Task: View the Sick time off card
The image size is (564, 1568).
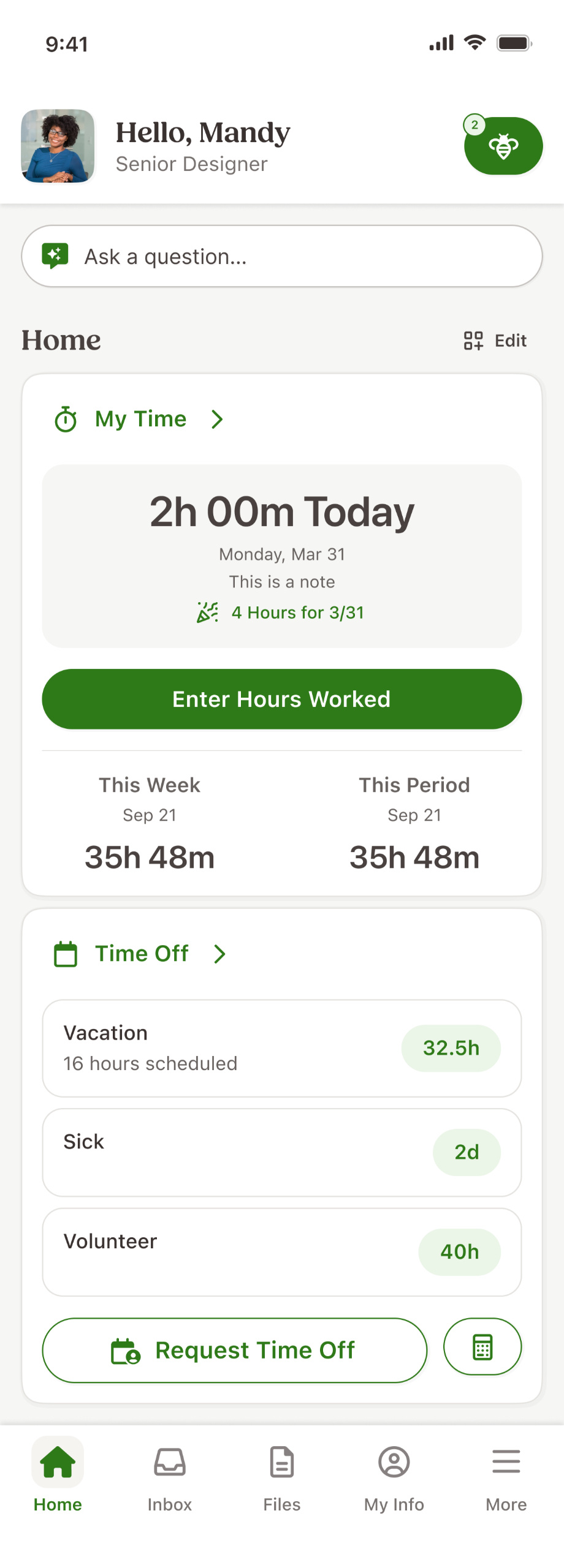Action: coord(282,1152)
